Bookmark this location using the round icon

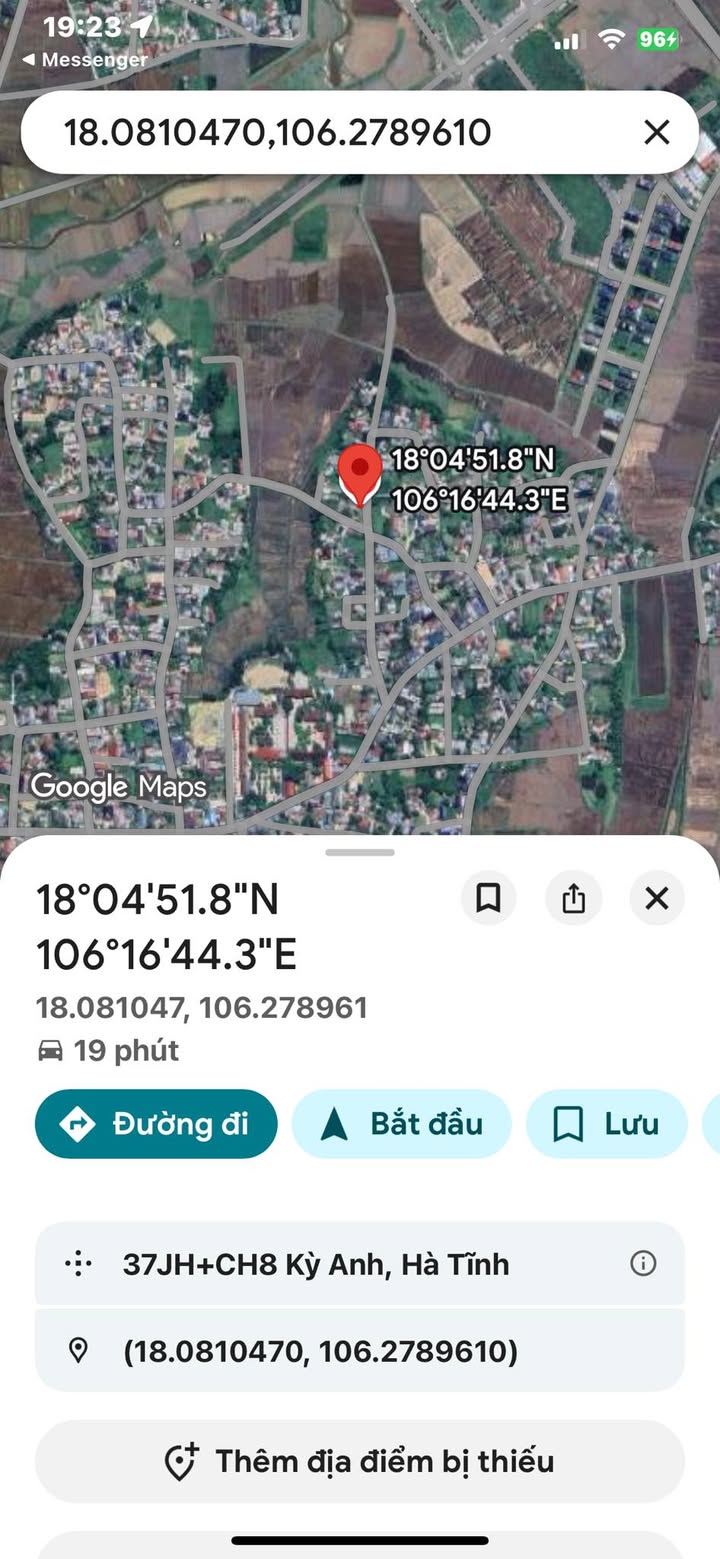488,898
